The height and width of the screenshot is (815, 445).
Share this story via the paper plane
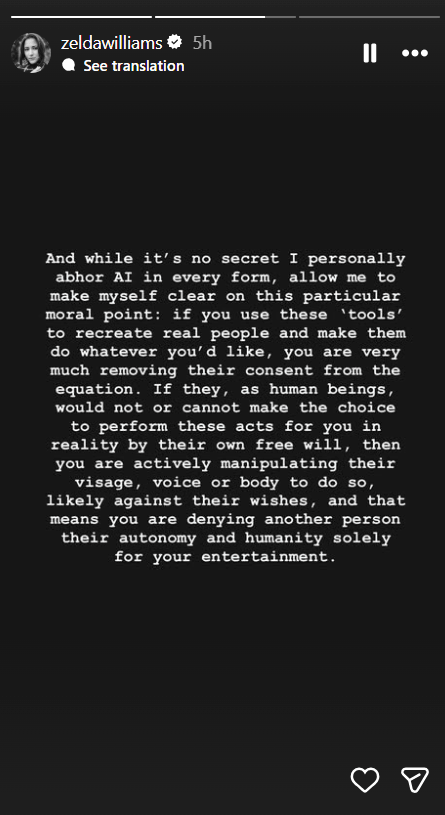click(x=415, y=780)
